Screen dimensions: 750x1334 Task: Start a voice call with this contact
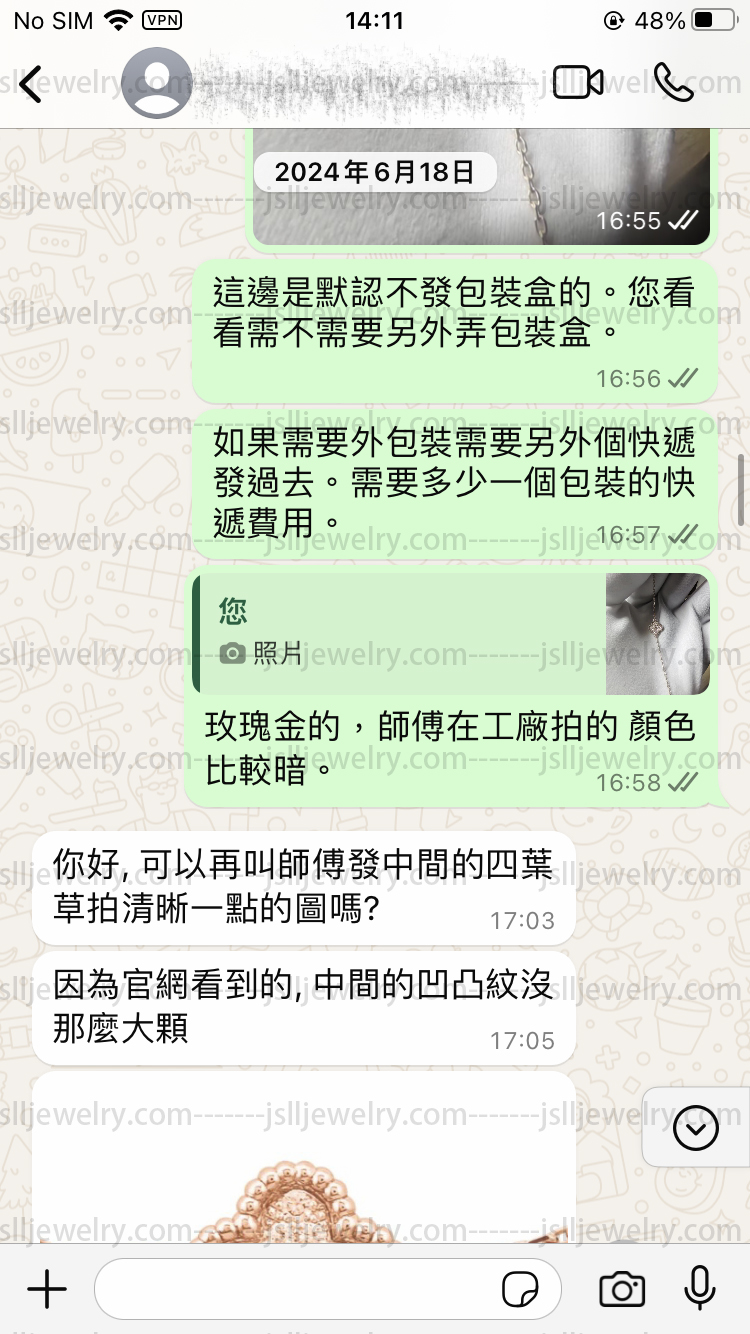(x=673, y=83)
